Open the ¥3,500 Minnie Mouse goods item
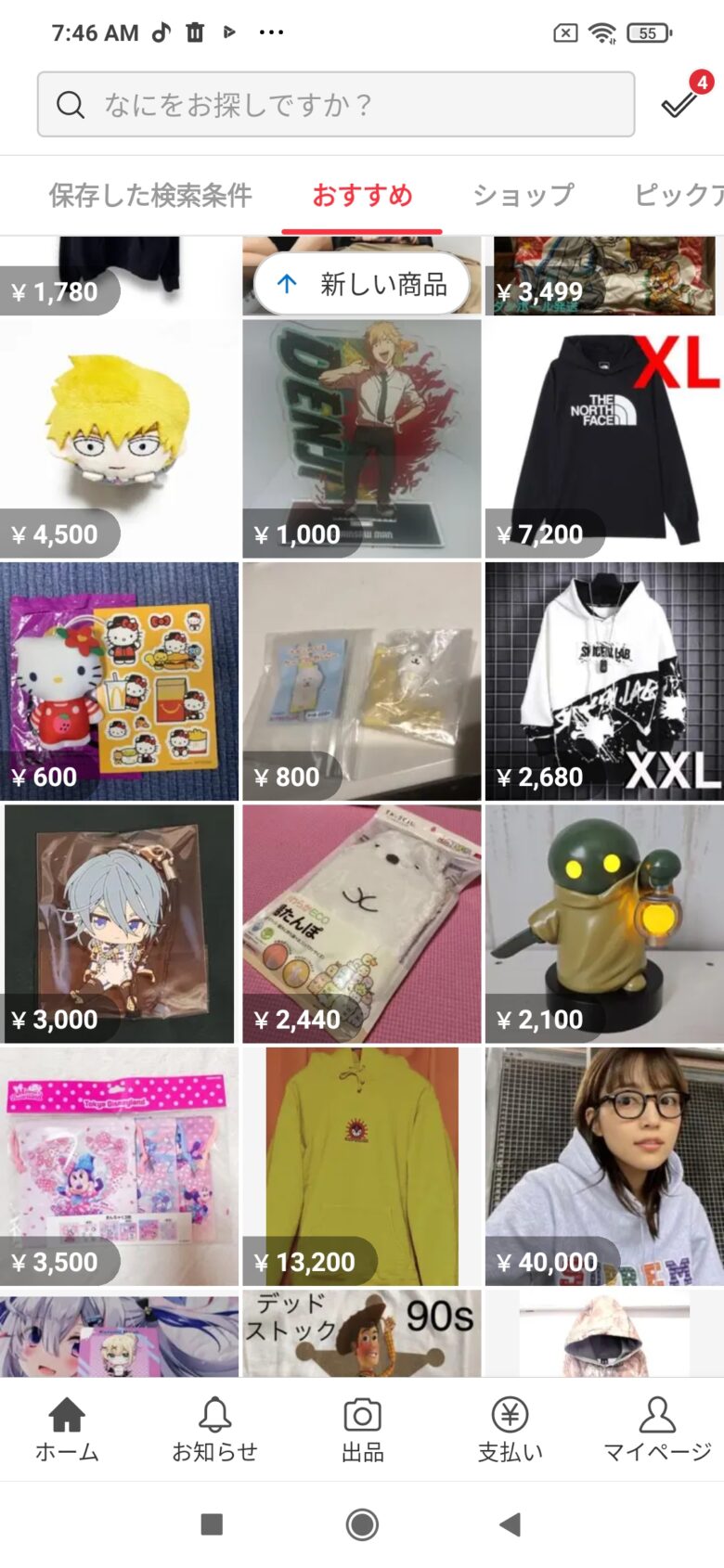This screenshot has width=724, height=1568. 119,1166
